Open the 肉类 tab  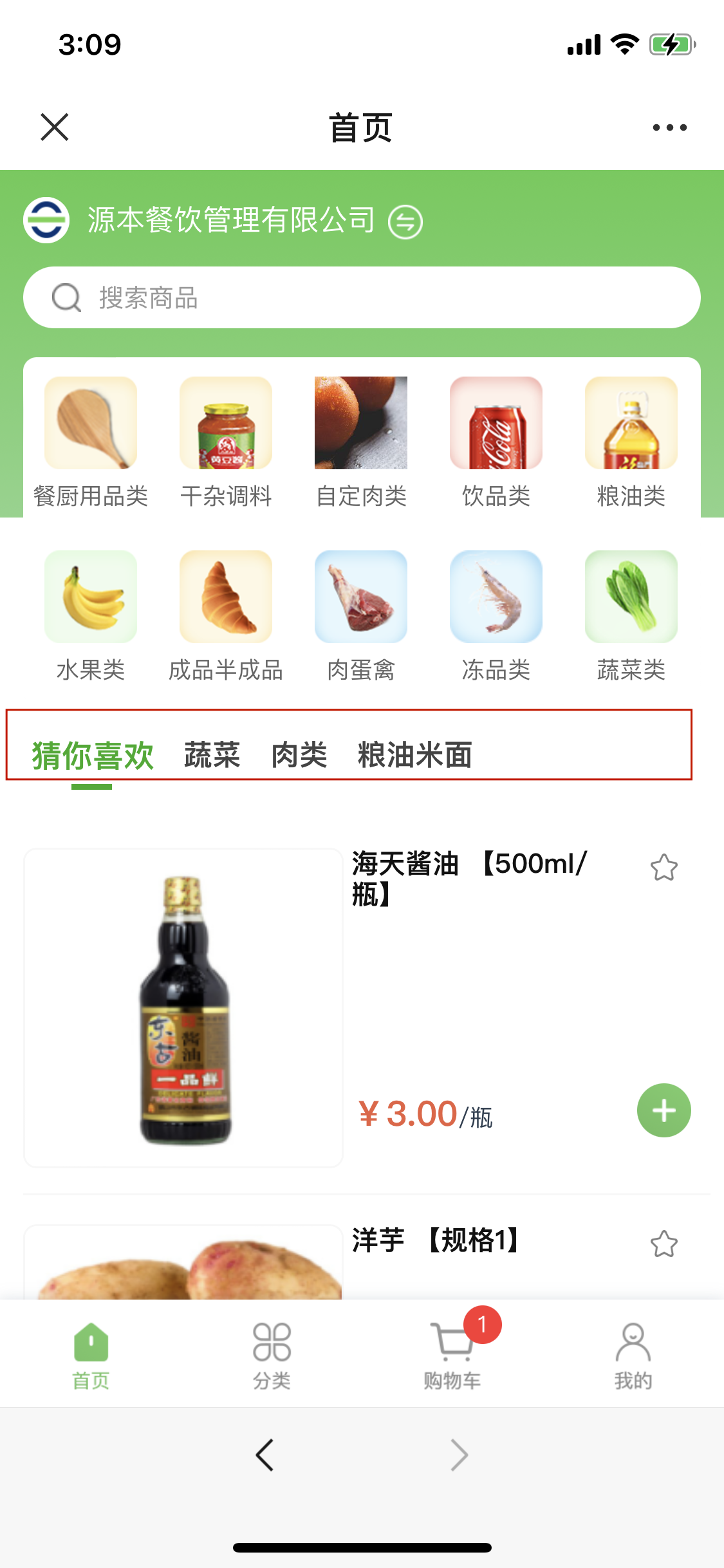(299, 756)
